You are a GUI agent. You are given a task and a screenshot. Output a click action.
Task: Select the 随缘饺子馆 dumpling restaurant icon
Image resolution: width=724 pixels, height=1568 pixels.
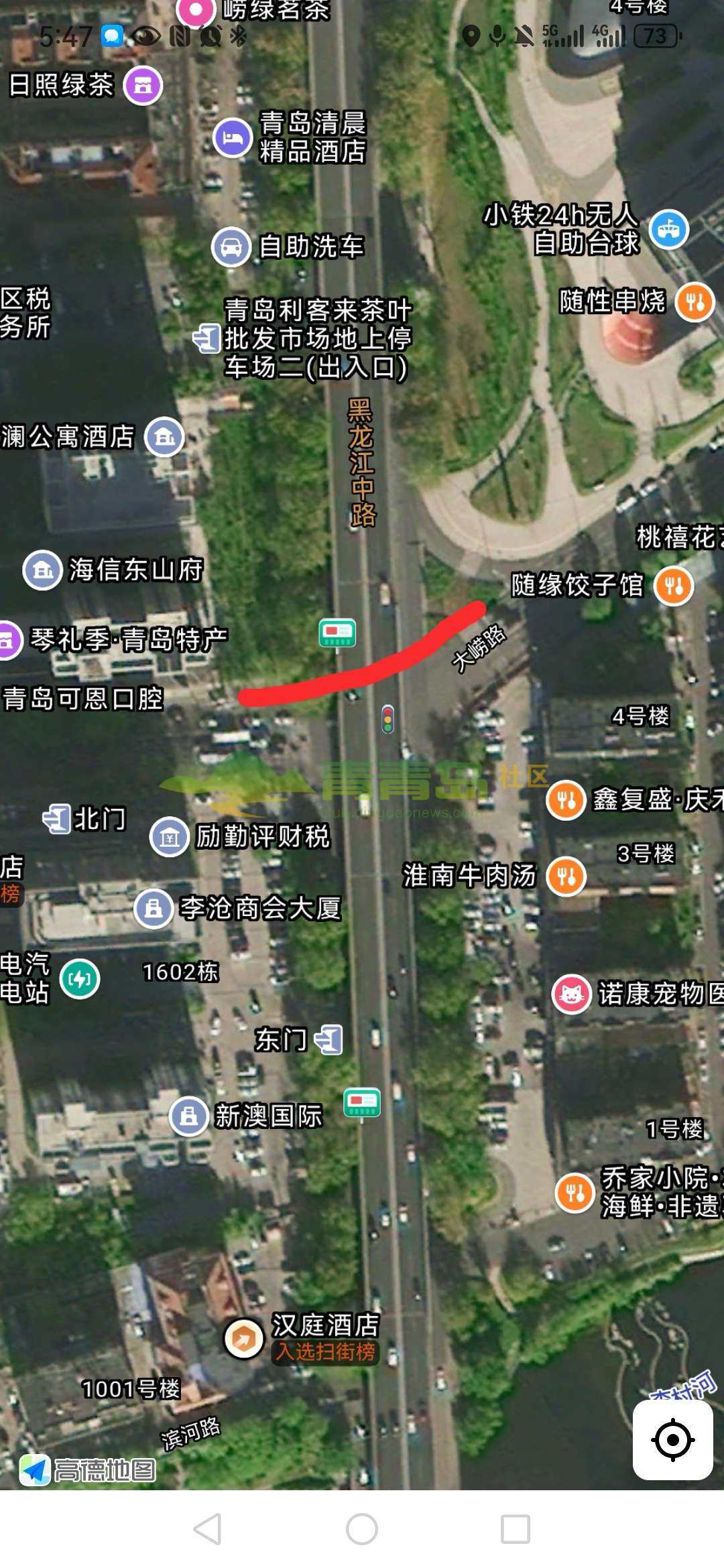tap(676, 586)
